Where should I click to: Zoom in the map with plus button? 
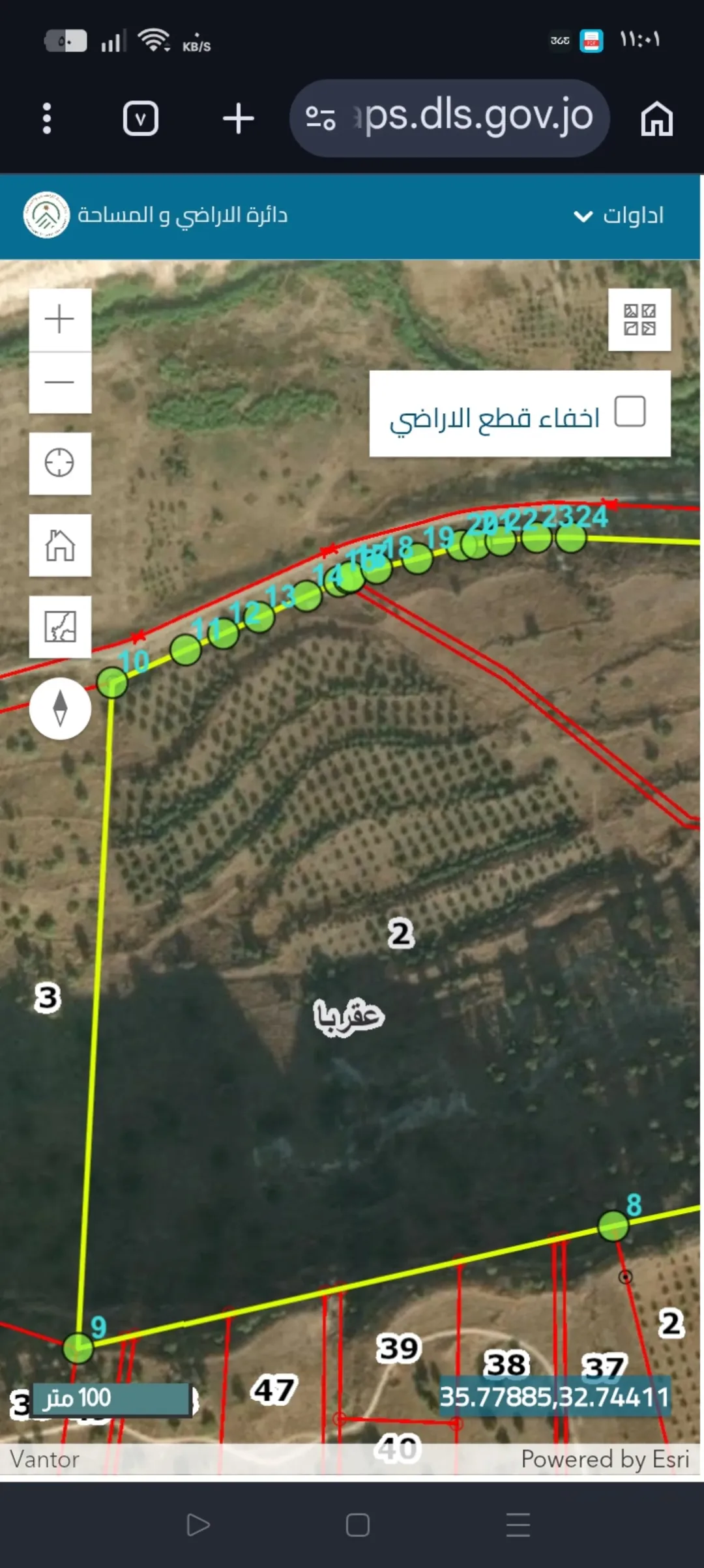(x=60, y=319)
